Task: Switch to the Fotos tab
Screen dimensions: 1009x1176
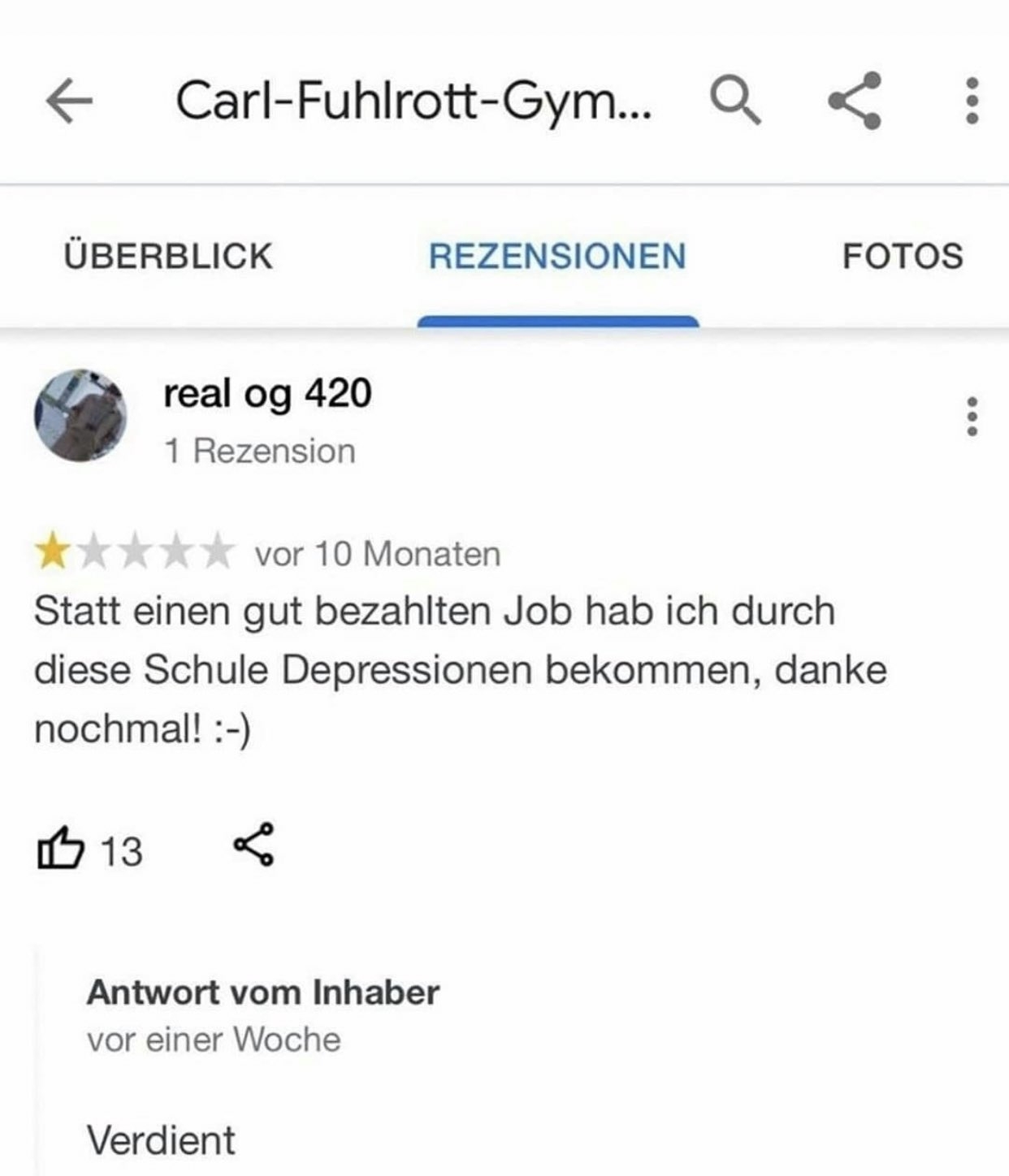Action: coord(903,256)
